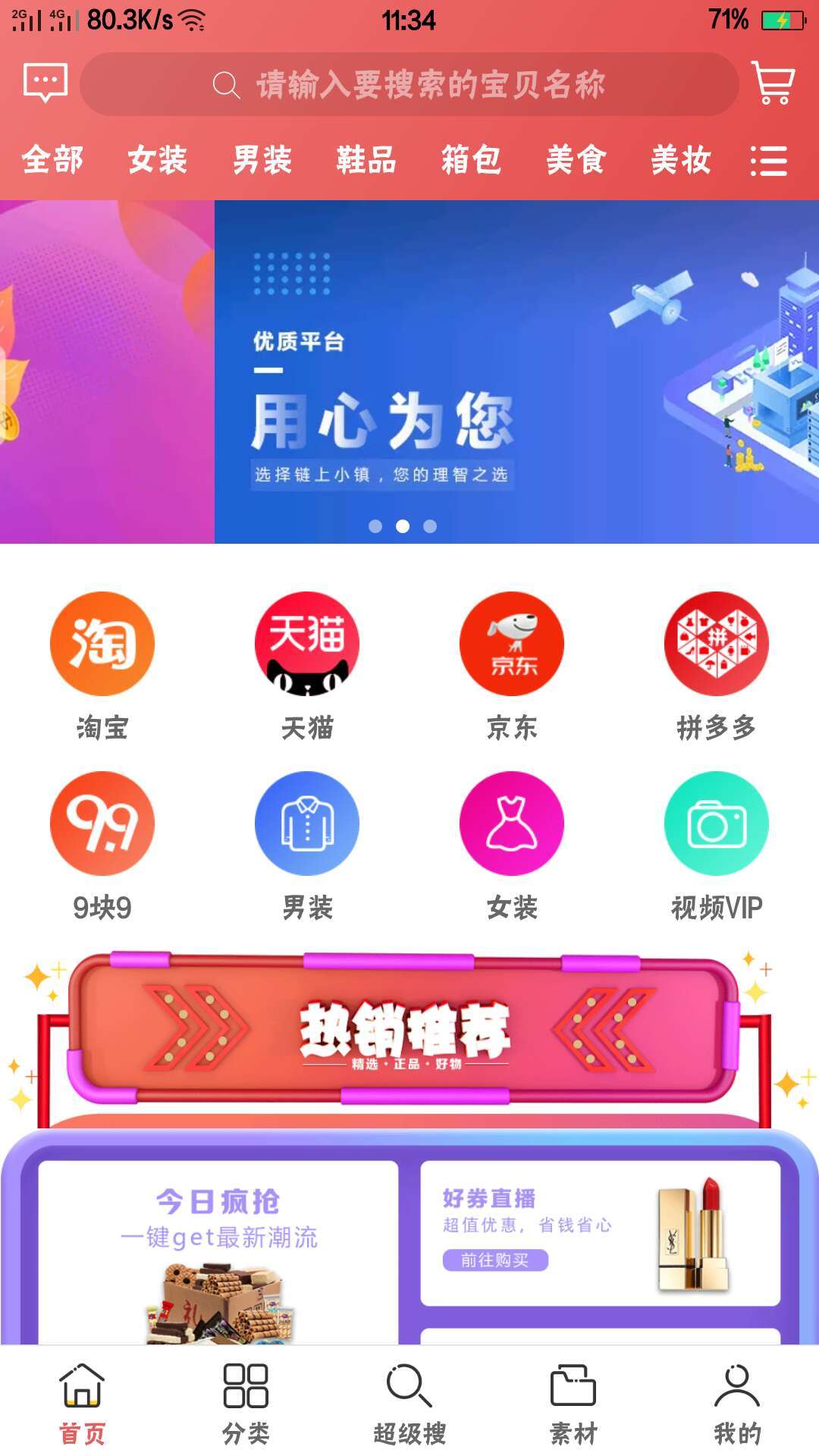Viewport: 819px width, 1456px height.
Task: Open the shopping cart
Action: click(x=773, y=83)
